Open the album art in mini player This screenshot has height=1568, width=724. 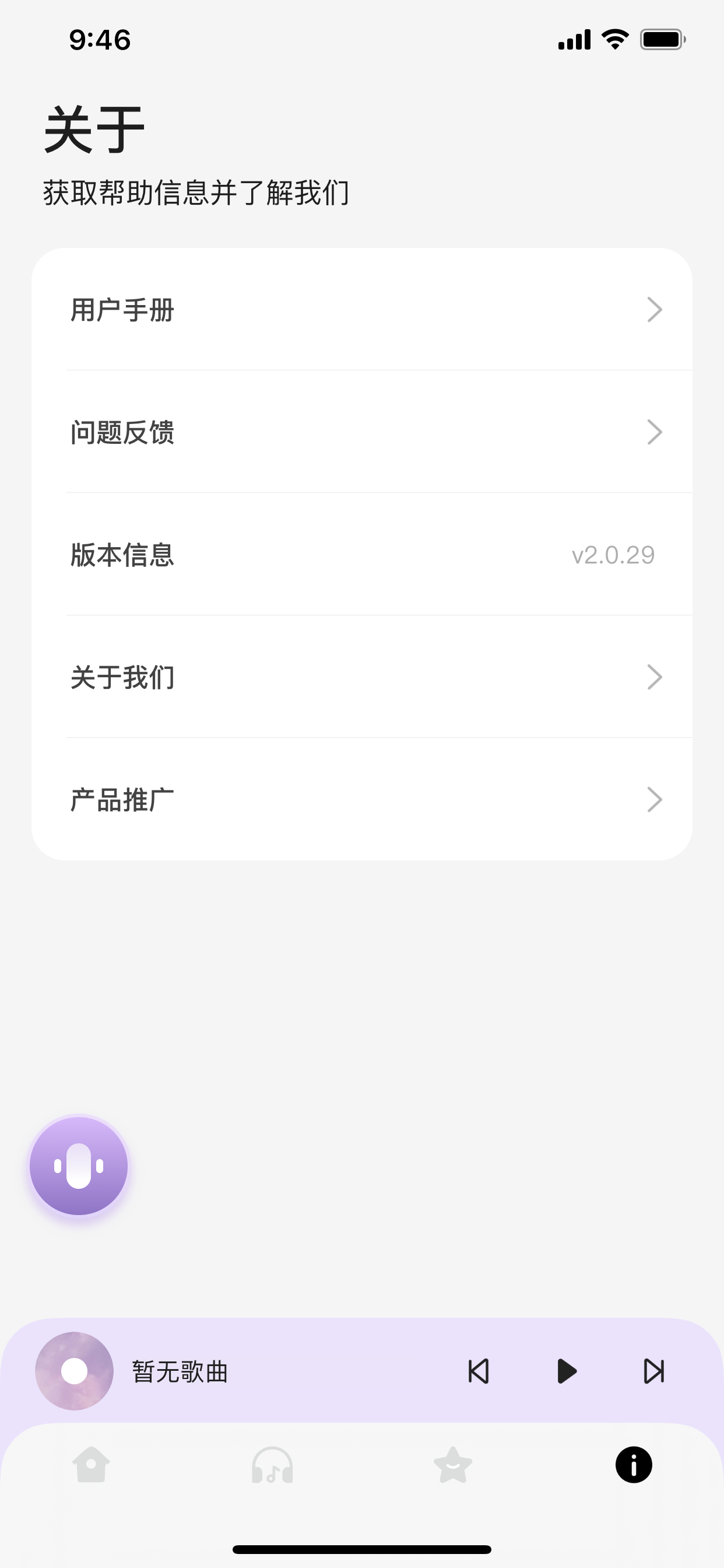pyautogui.click(x=74, y=1371)
